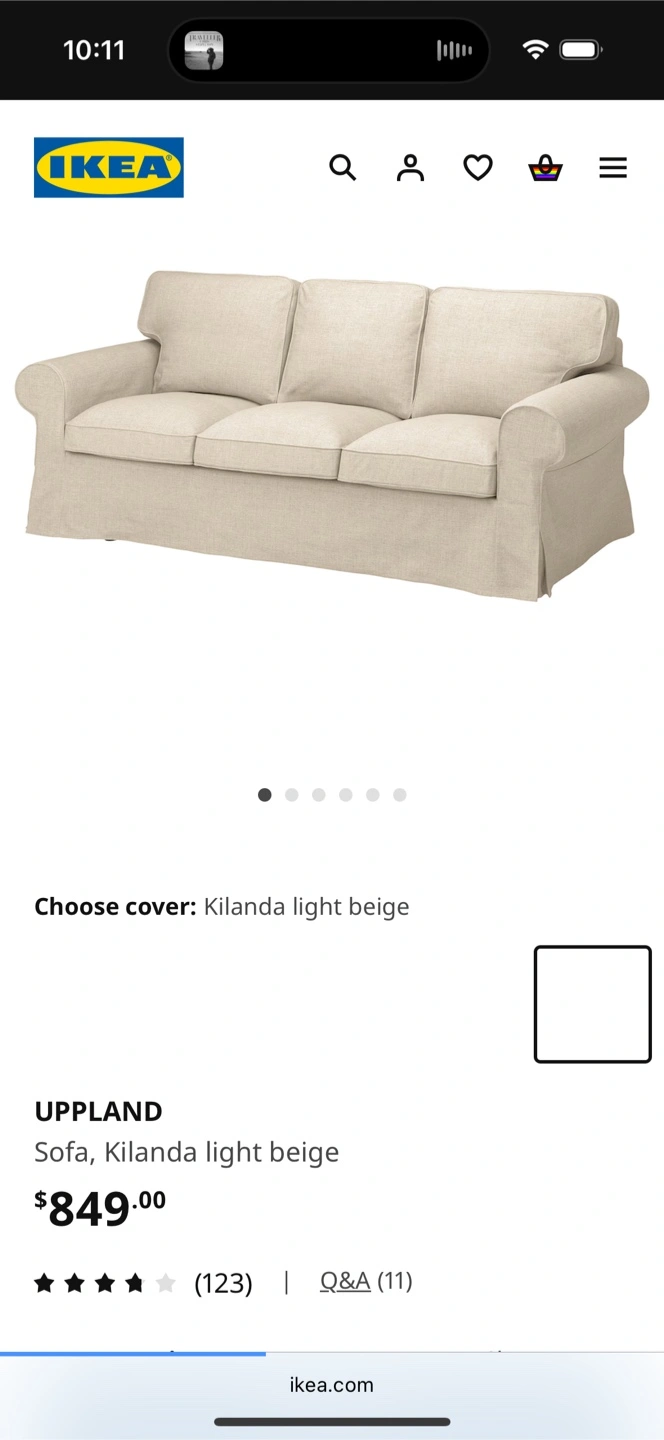Open the star rating reviews (123)

point(143,1283)
